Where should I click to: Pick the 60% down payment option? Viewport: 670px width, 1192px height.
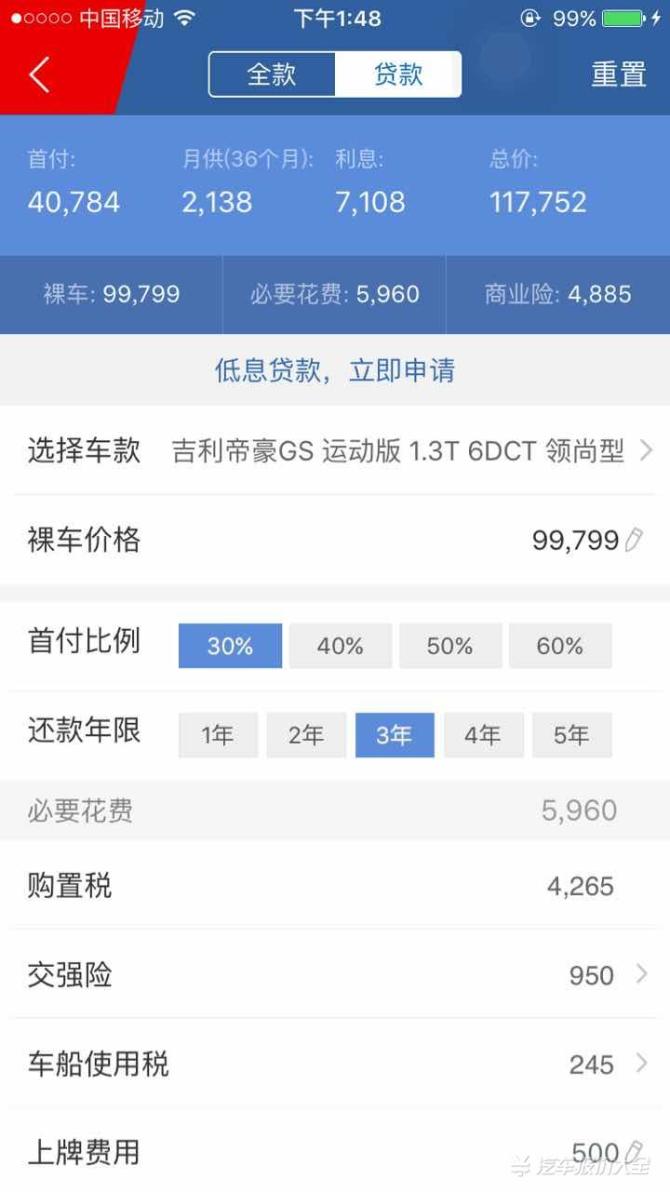coord(560,646)
